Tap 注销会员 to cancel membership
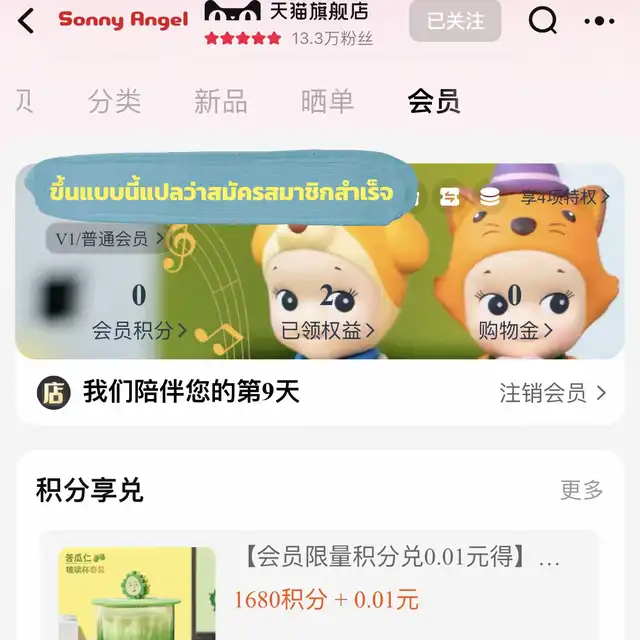The width and height of the screenshot is (640, 640). 552,393
